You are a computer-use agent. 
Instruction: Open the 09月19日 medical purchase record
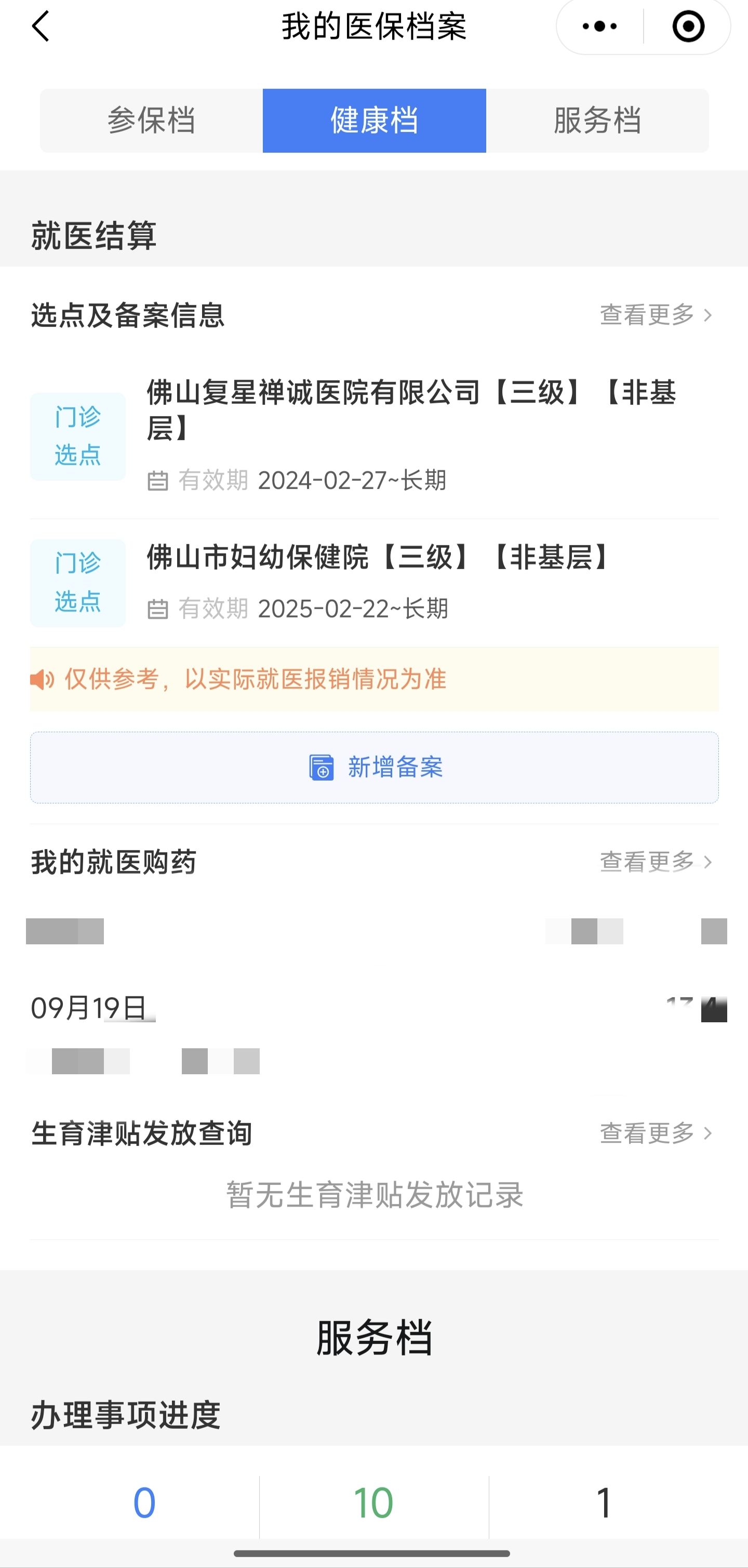[374, 1009]
